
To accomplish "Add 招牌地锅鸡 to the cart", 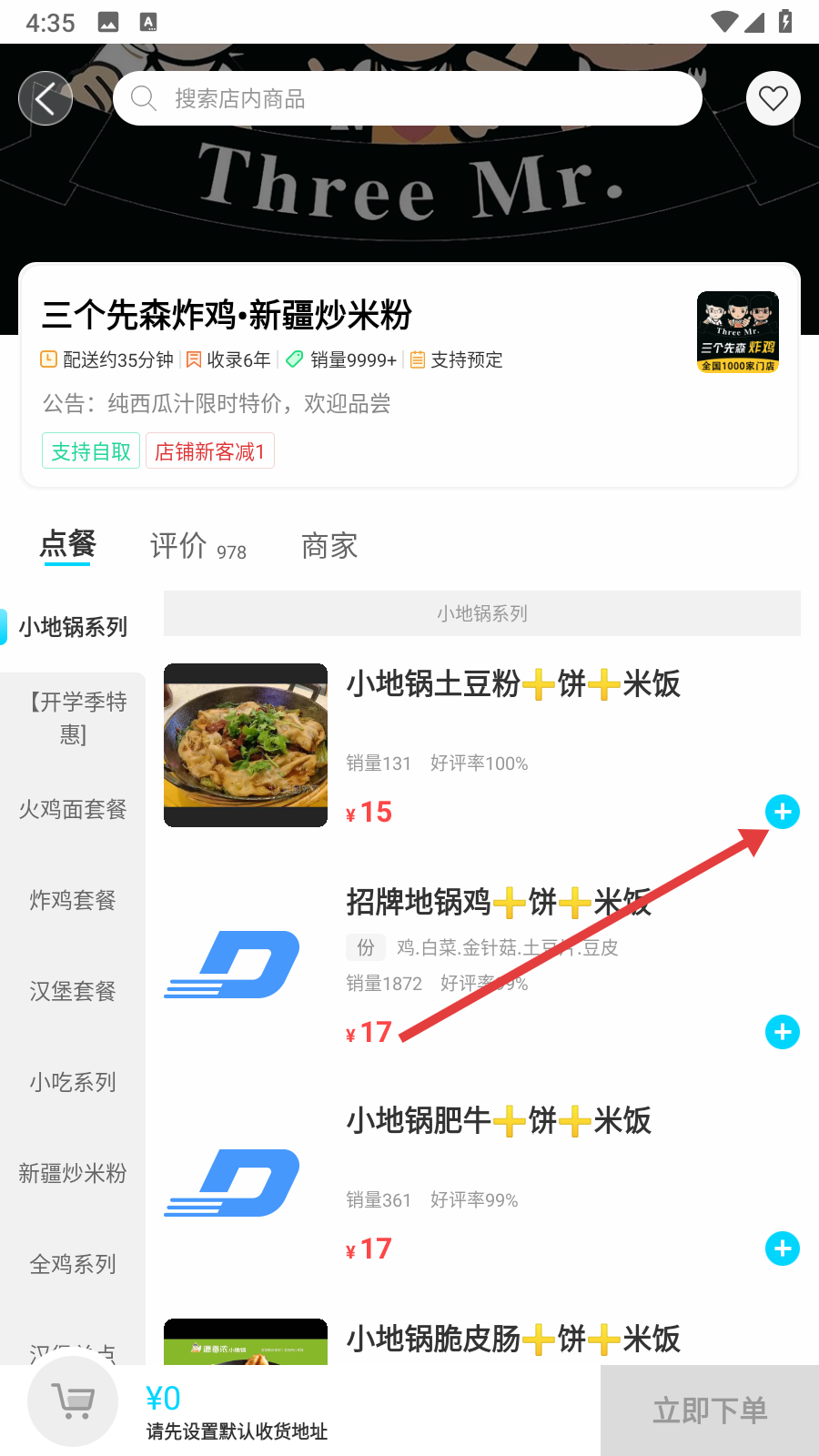I will 782,1032.
